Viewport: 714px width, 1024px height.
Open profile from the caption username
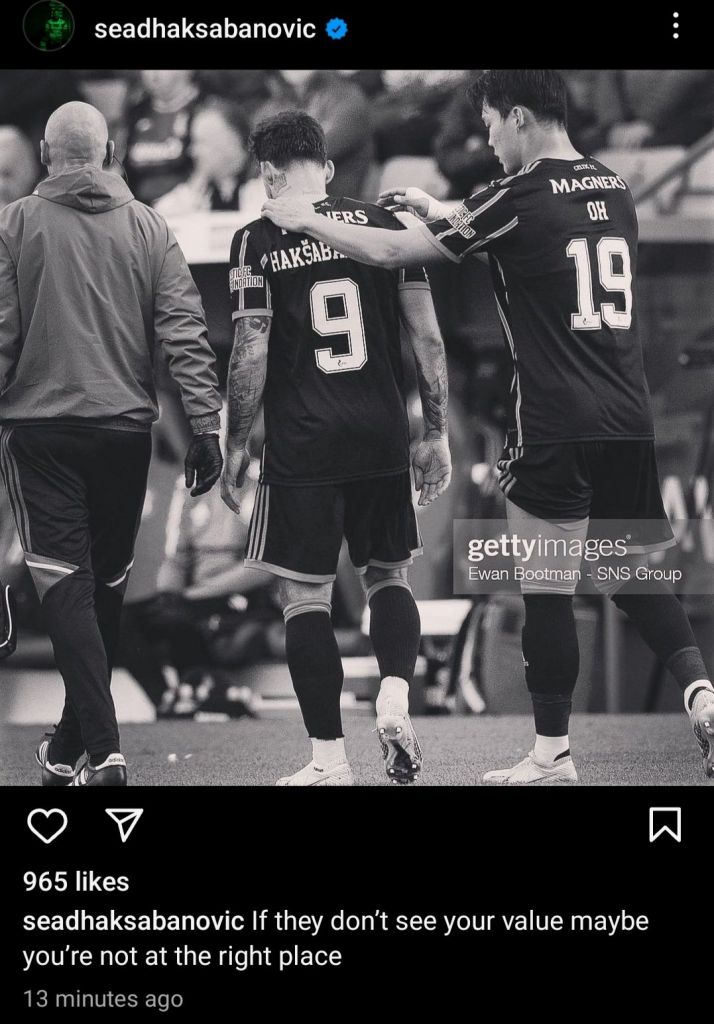point(133,920)
